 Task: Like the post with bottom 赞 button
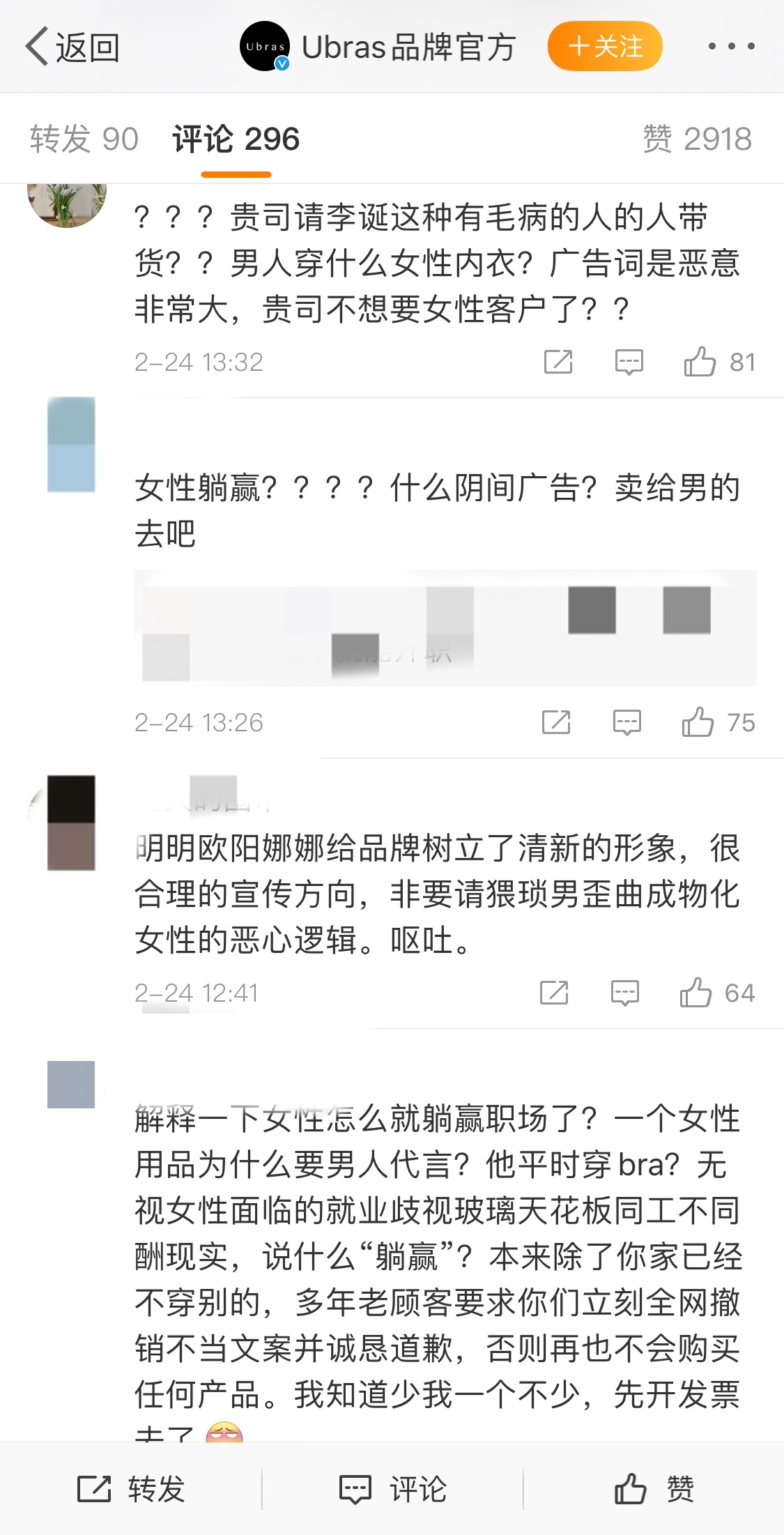coord(654,1489)
